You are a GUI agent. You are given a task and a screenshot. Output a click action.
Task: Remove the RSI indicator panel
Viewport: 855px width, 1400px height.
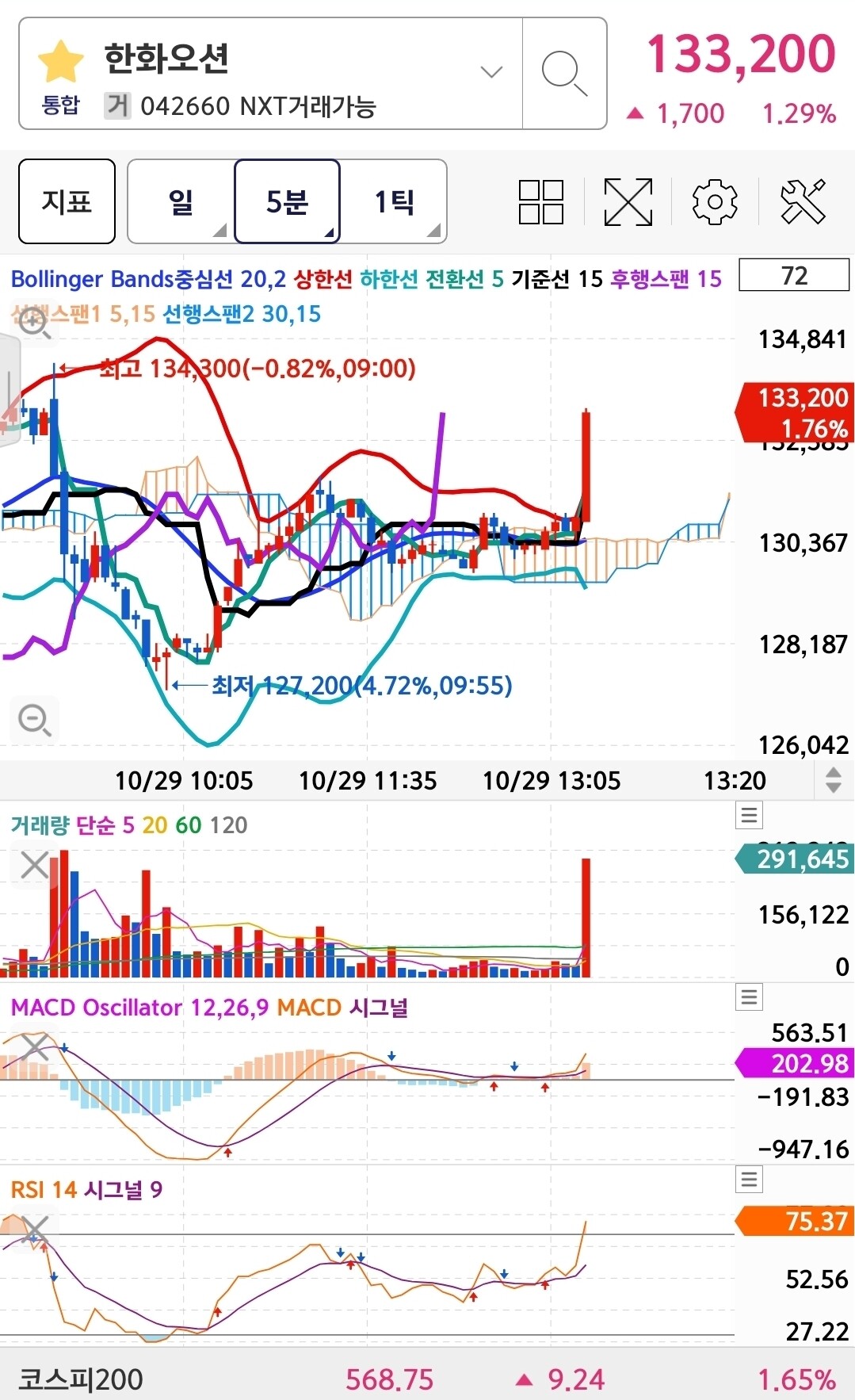35,1229
